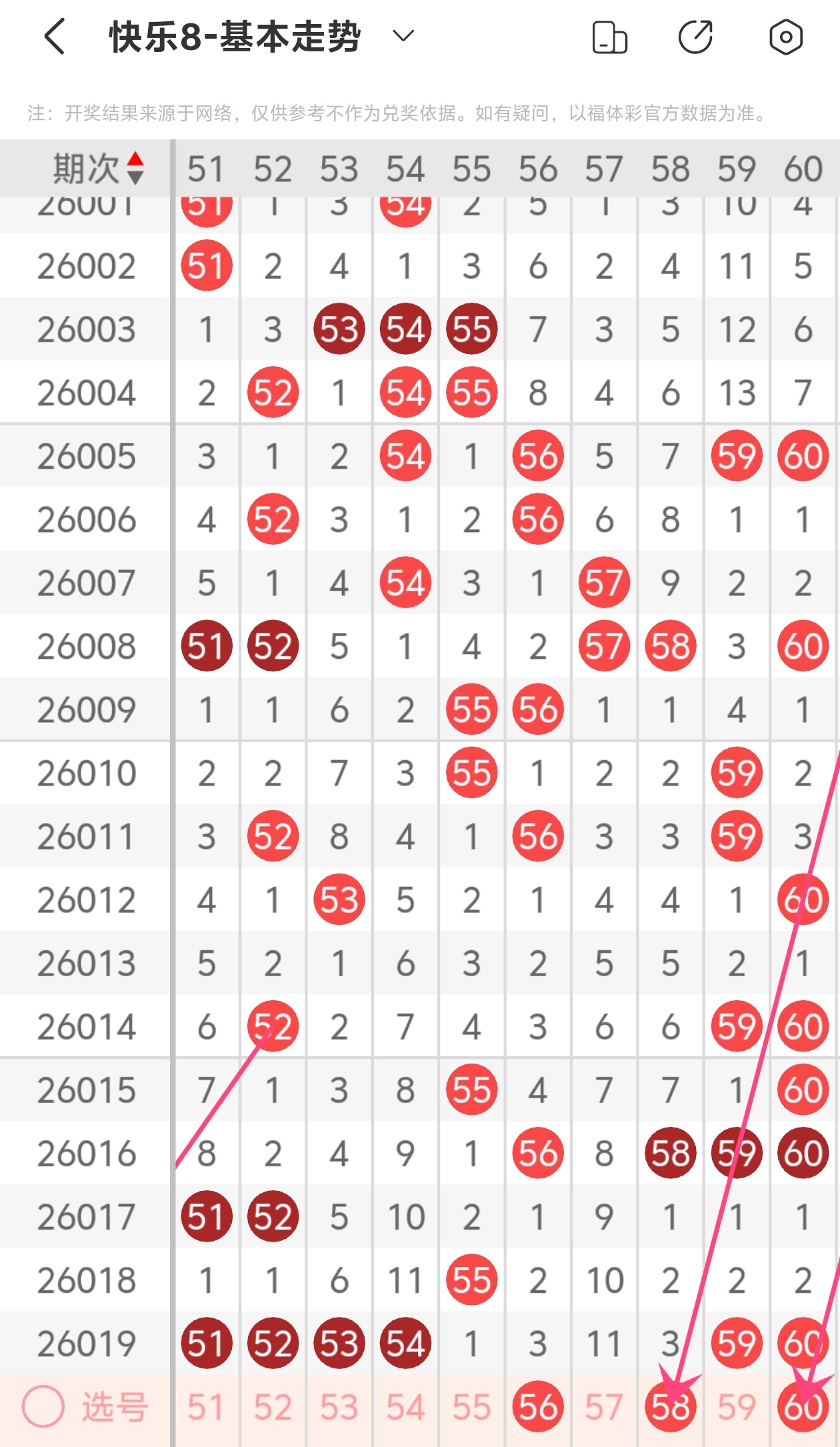Tap the 选号 circle at the bottom

click(x=43, y=1406)
